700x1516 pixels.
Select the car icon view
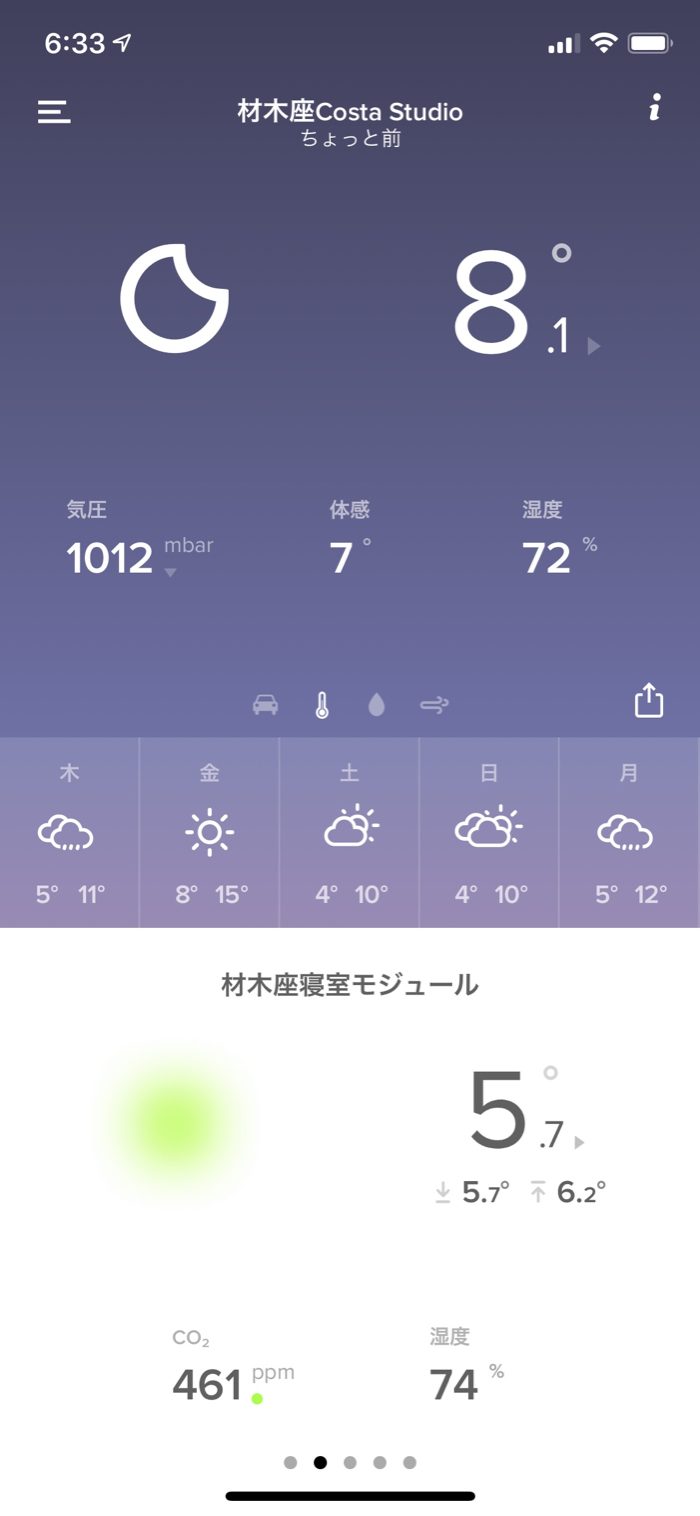coord(265,705)
